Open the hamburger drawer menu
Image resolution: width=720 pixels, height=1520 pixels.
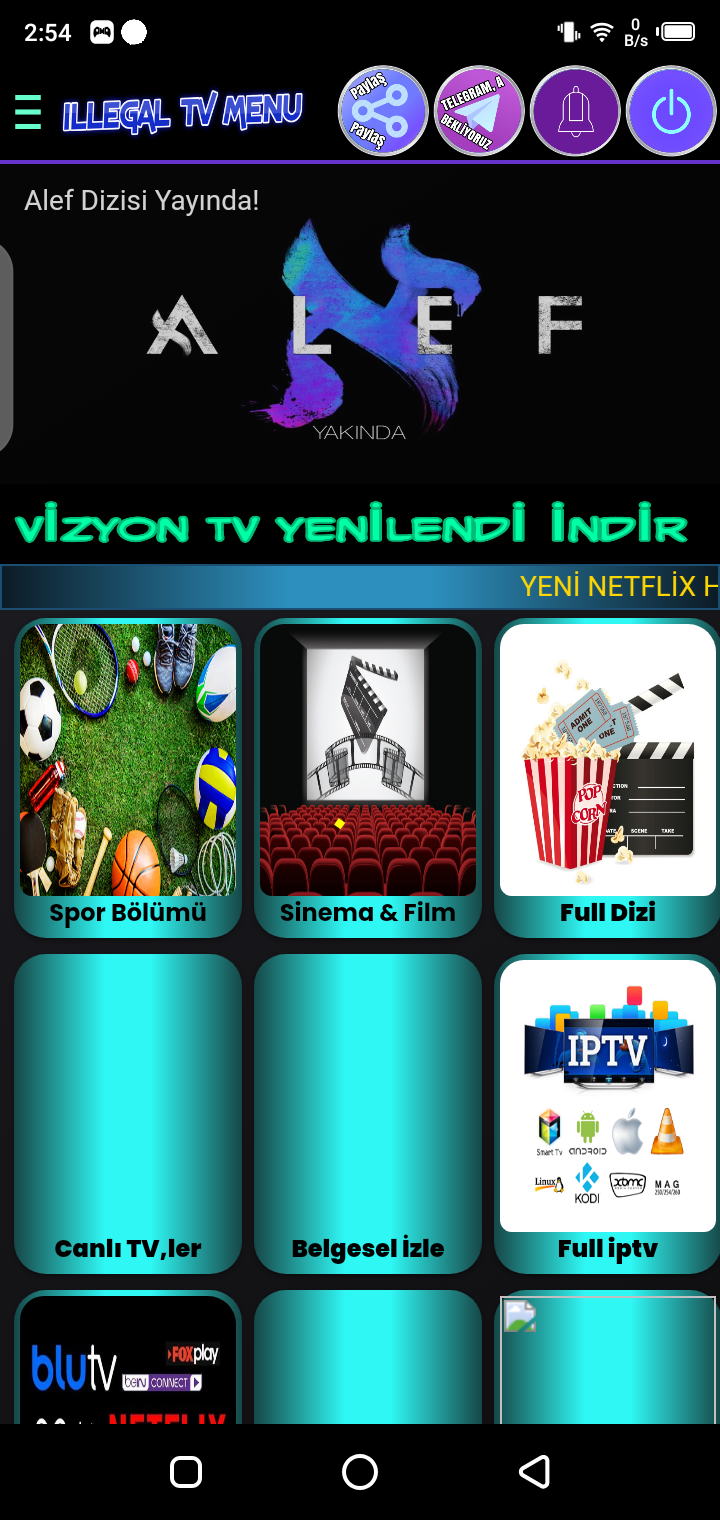pyautogui.click(x=28, y=112)
